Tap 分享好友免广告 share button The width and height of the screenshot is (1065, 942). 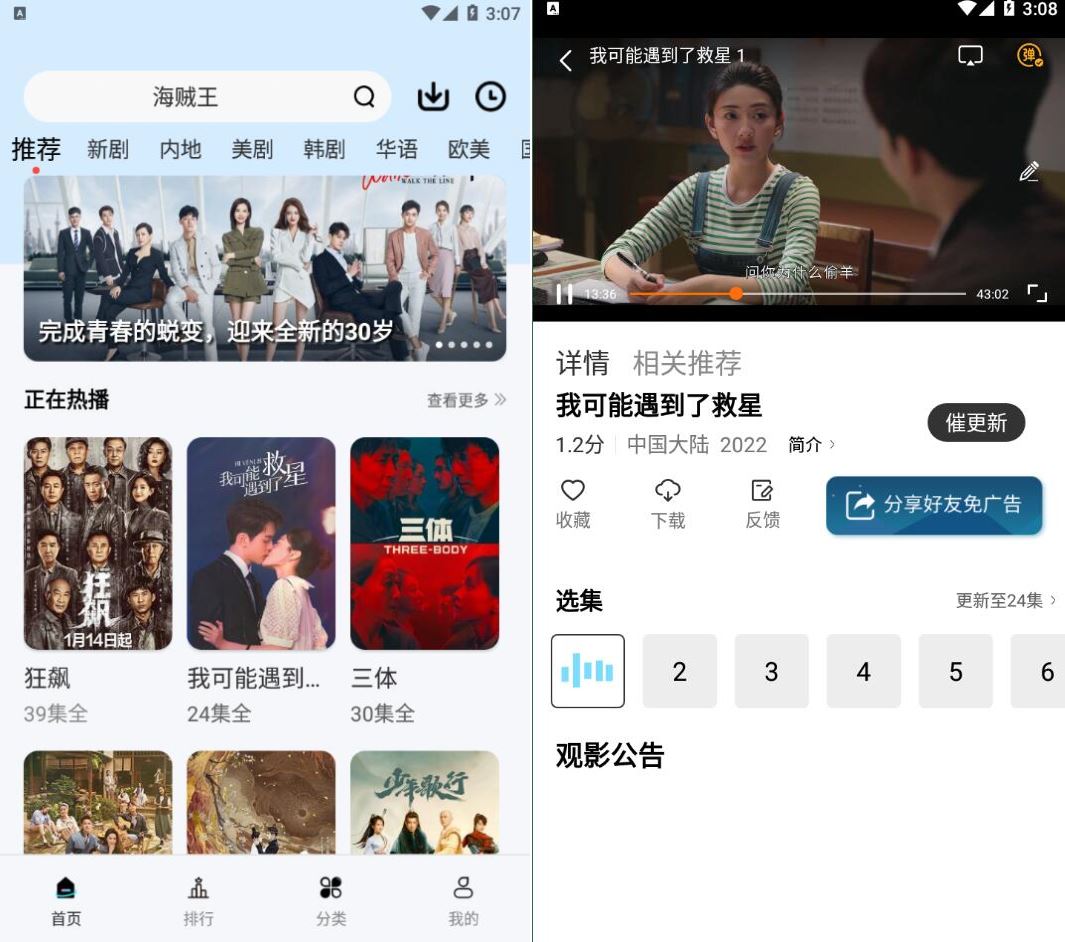(934, 505)
